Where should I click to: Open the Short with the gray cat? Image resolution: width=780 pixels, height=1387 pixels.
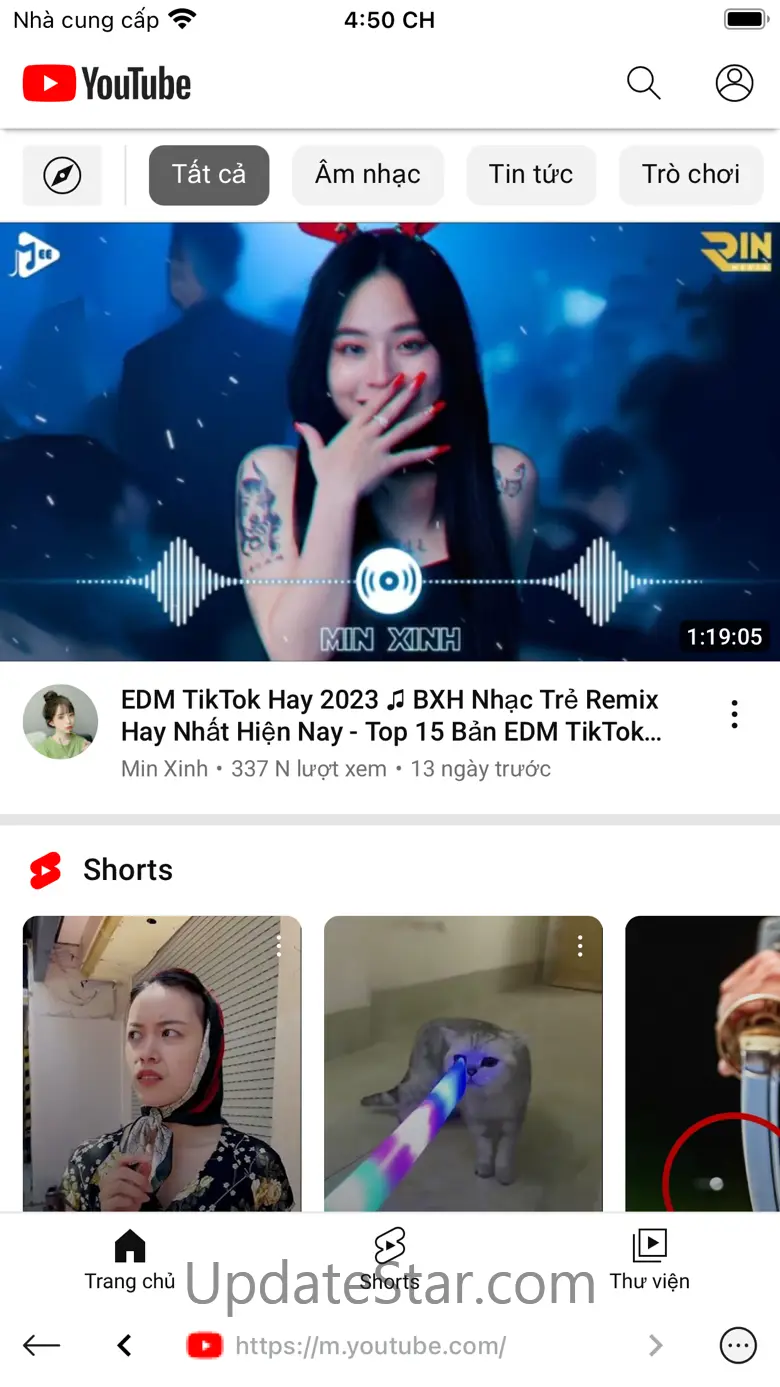click(463, 1065)
